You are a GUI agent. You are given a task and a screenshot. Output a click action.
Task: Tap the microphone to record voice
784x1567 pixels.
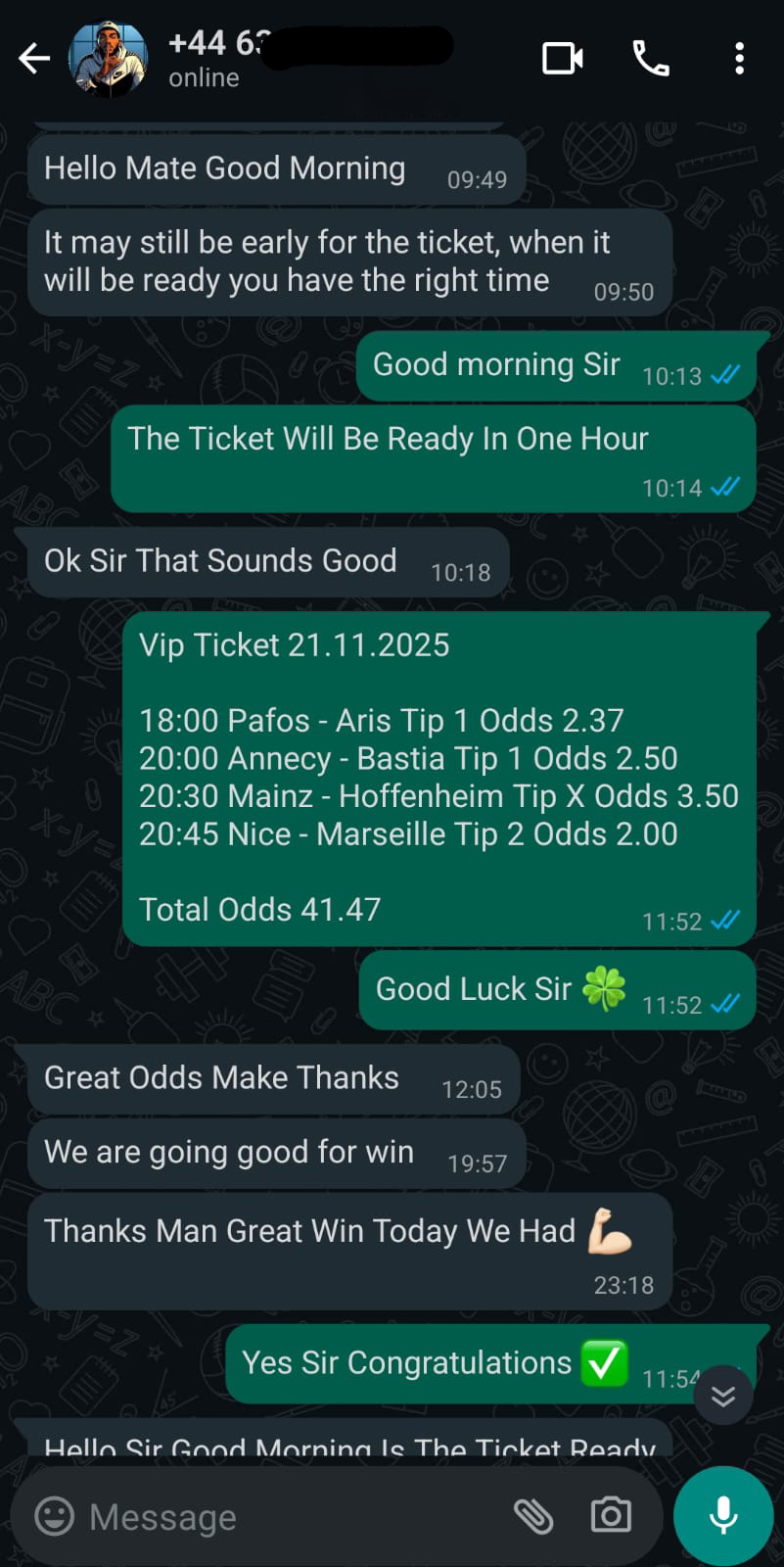tap(723, 1516)
